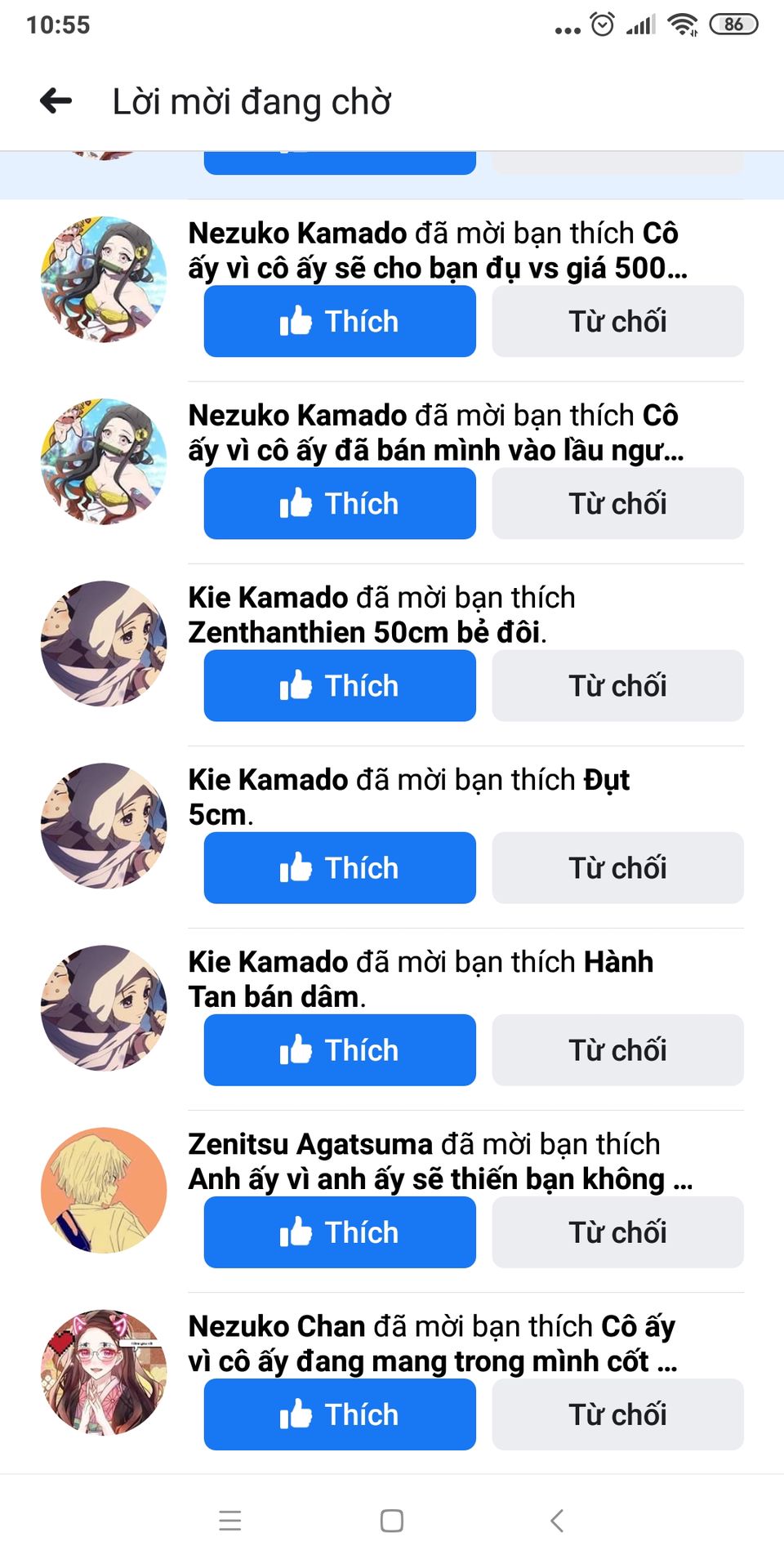Decline invite to Zenthanthien 50cm bẻ đôi

pyautogui.click(x=617, y=685)
